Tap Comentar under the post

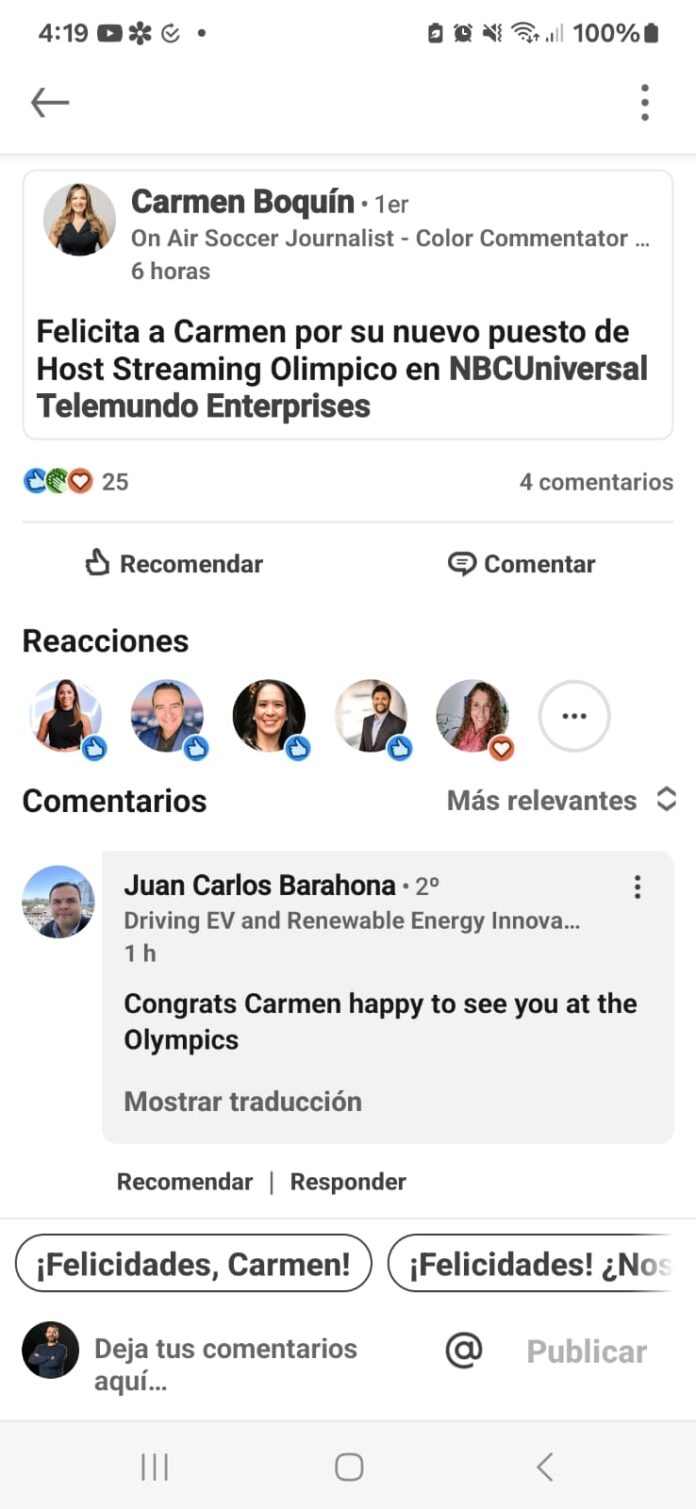coord(521,564)
